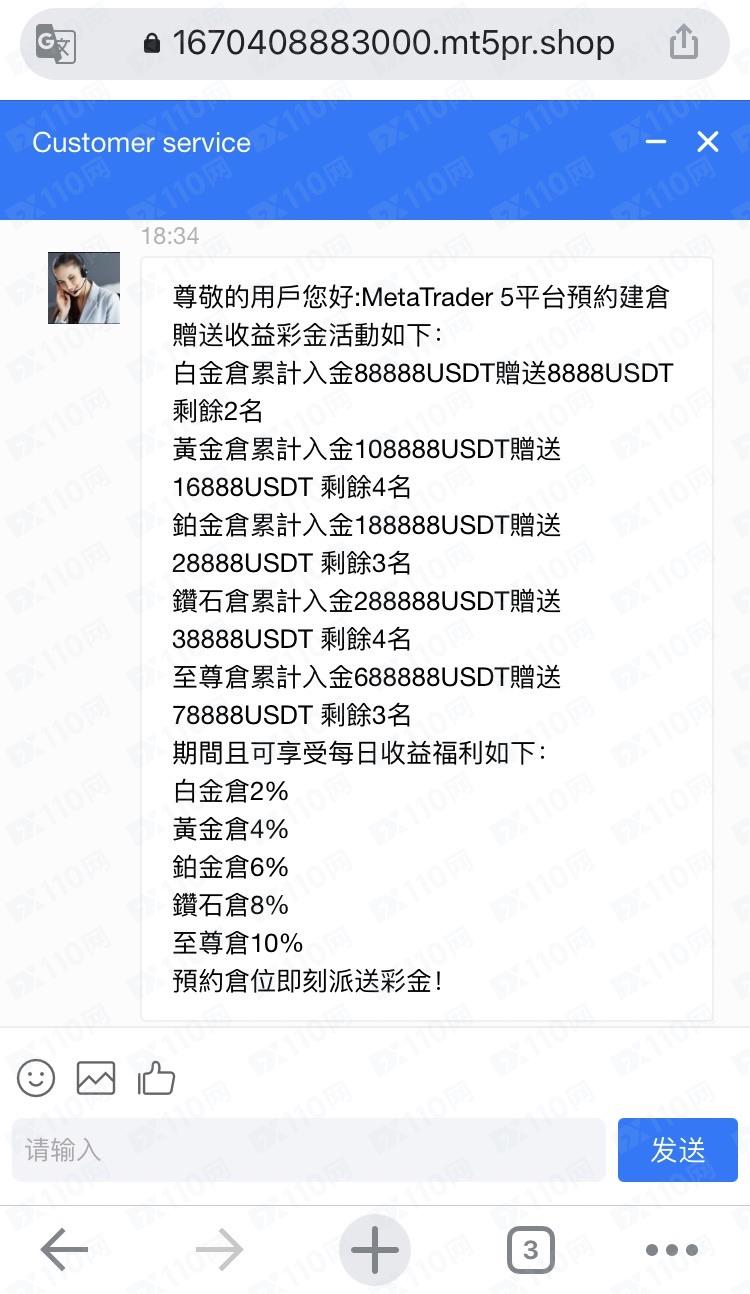The image size is (750, 1294).
Task: Open the browser overflow menu
Action: click(x=672, y=1249)
